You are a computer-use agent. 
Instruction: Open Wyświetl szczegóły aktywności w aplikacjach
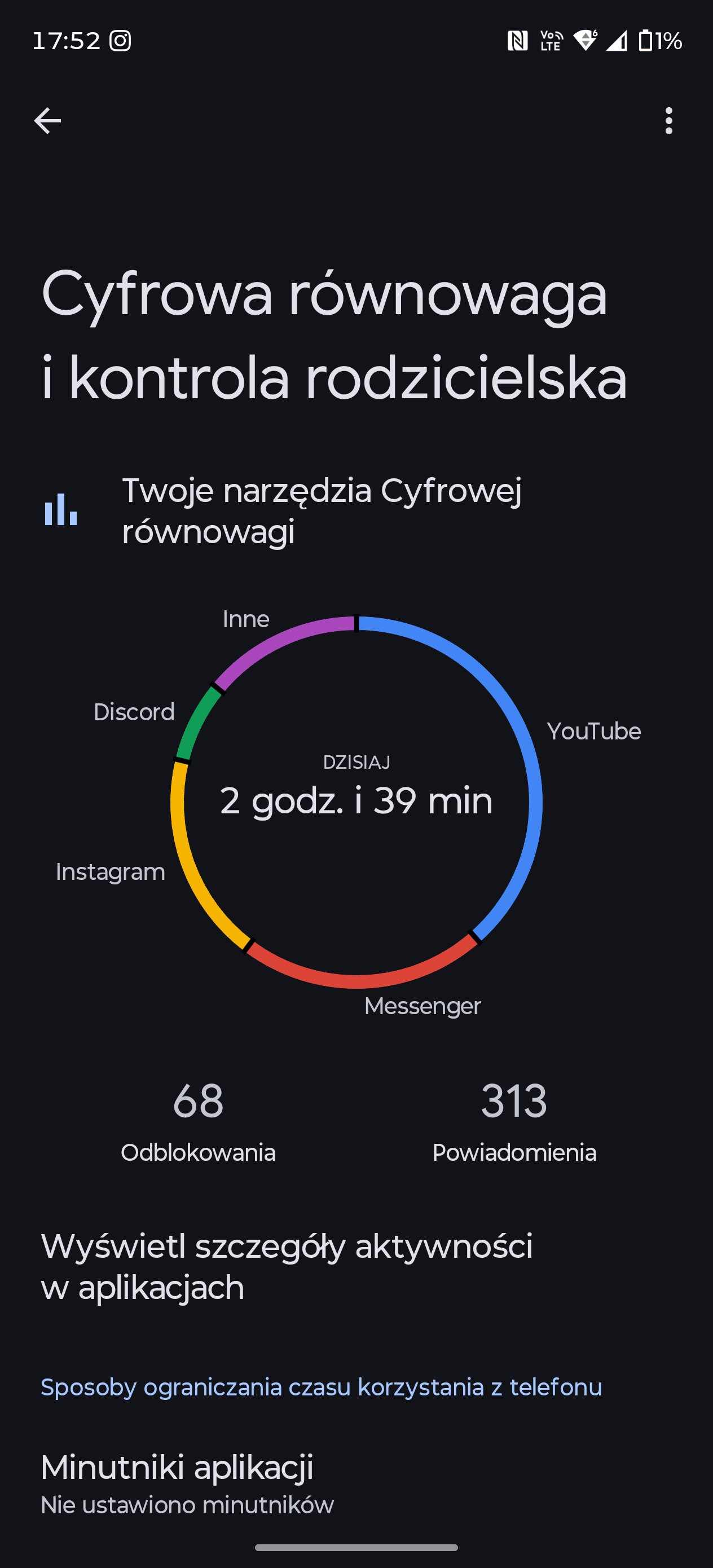click(286, 1266)
